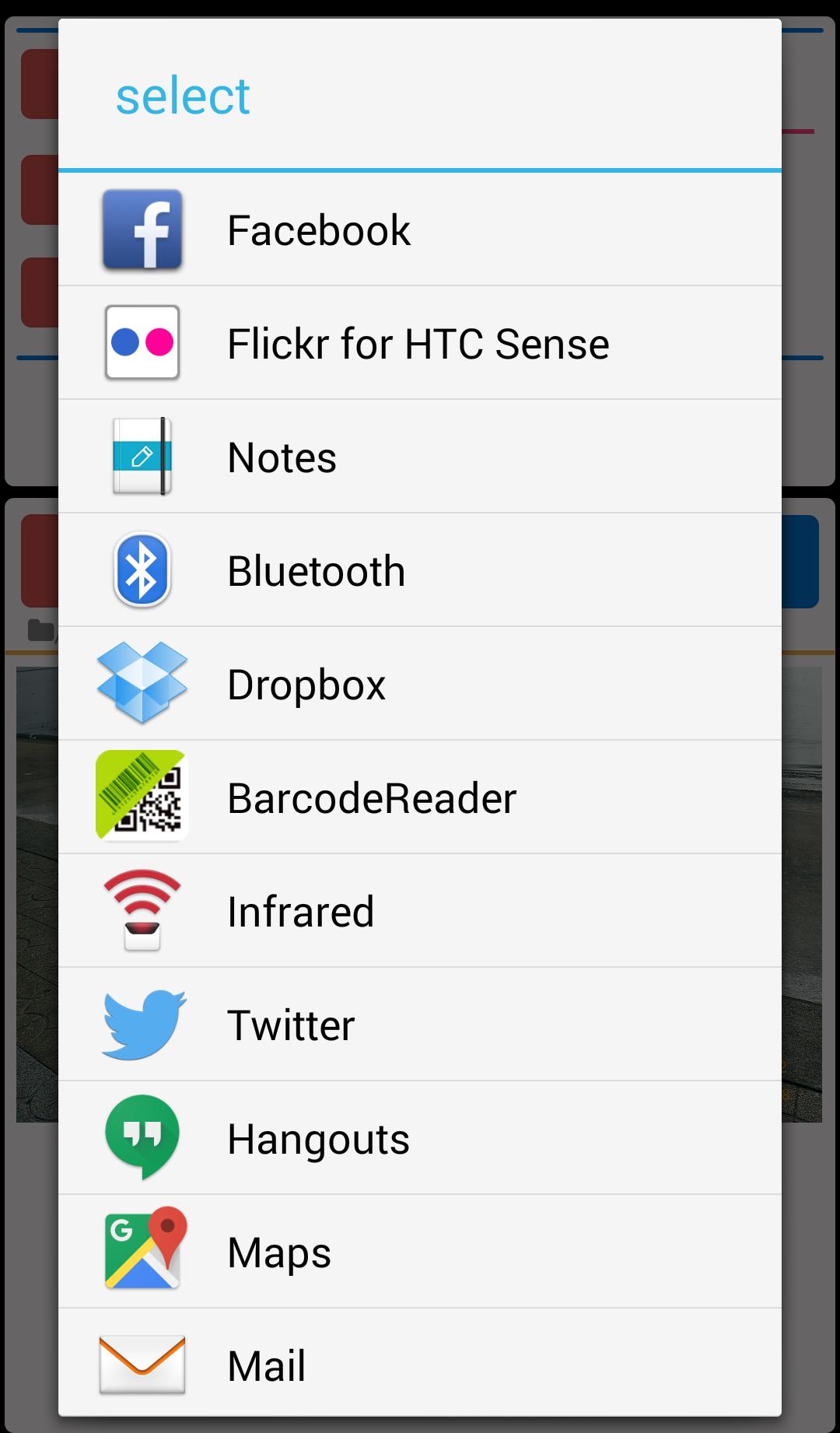The width and height of the screenshot is (840, 1433).
Task: Choose Hangouts from the list
Action: tap(420, 1138)
